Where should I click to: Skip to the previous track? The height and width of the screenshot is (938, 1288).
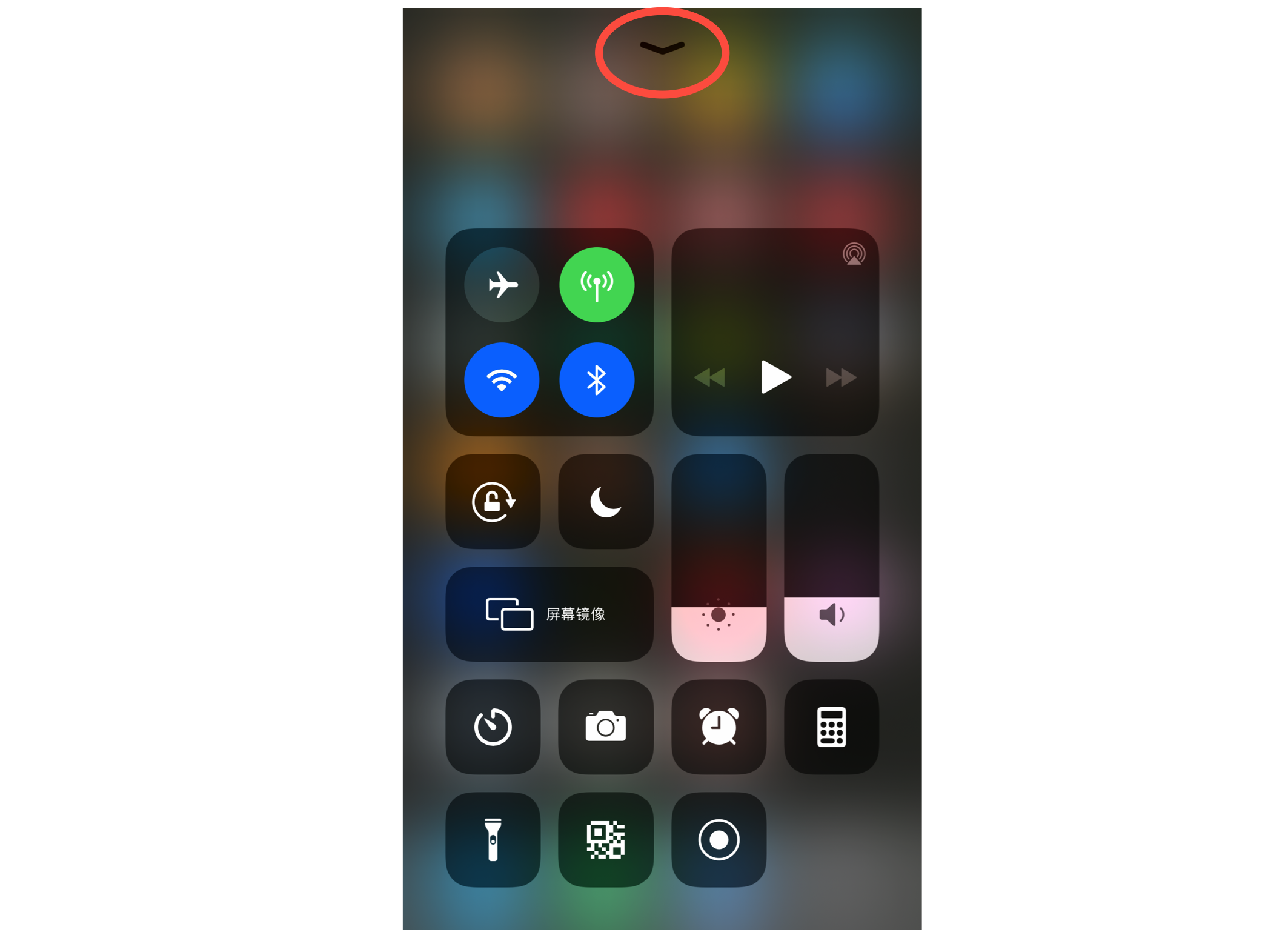pyautogui.click(x=709, y=378)
